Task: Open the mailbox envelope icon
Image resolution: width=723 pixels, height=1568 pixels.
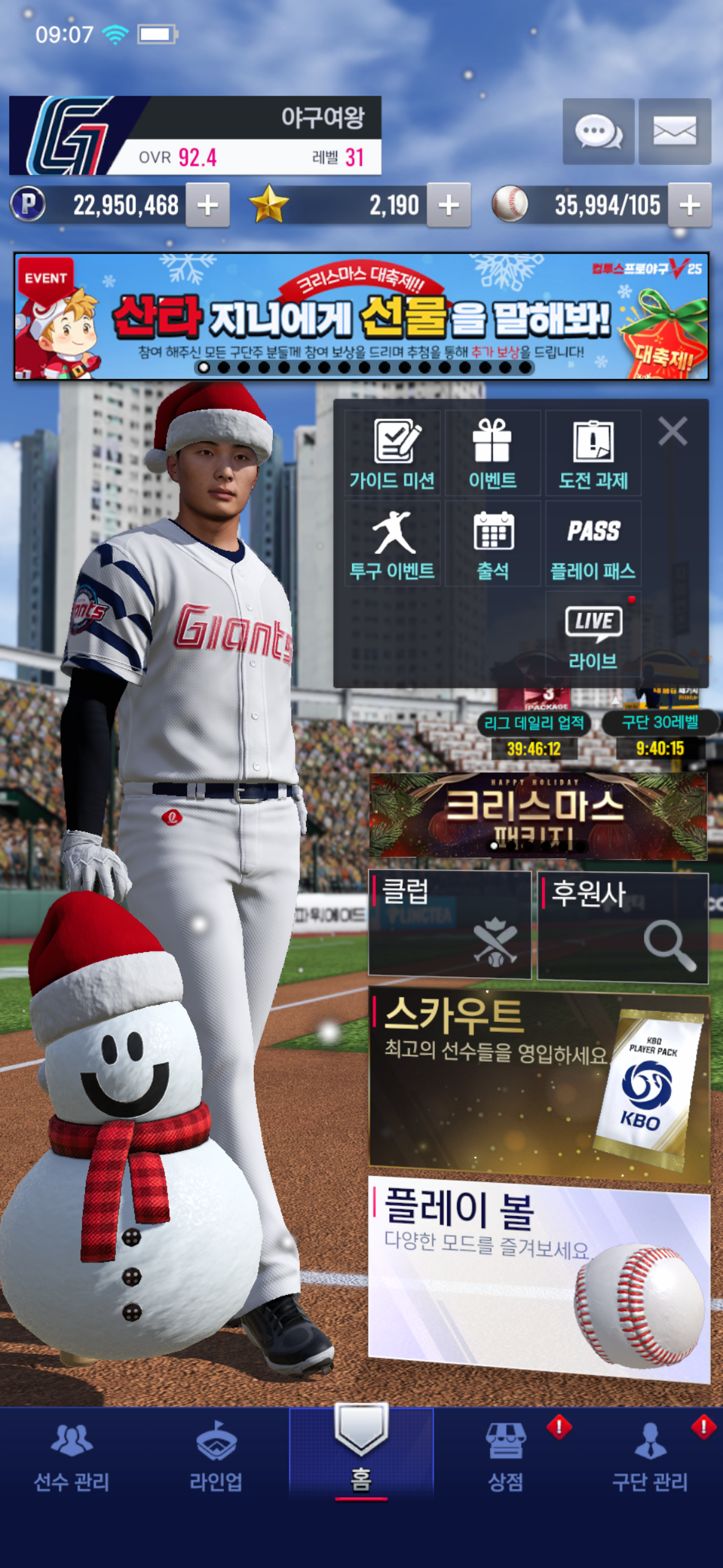Action: [x=675, y=131]
